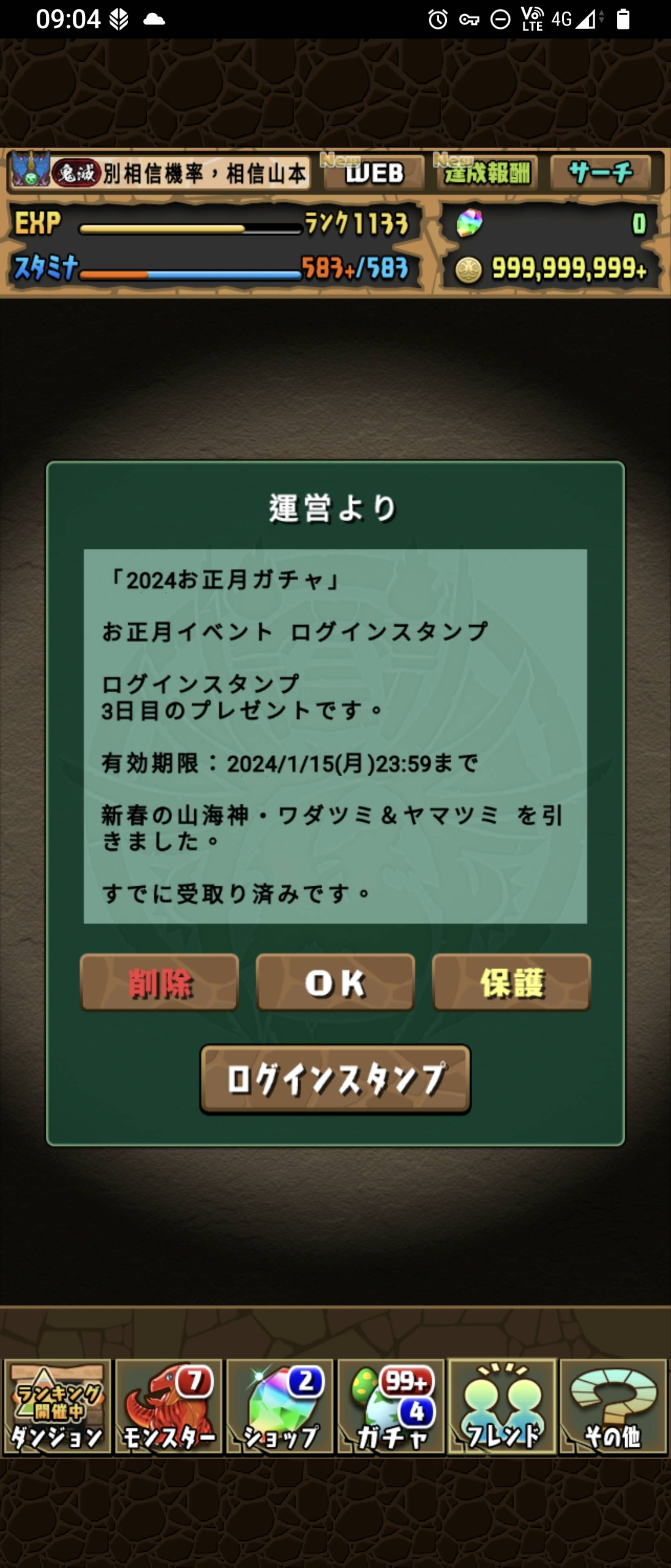Confirm the mail with the OK button
Image resolution: width=671 pixels, height=1568 pixels.
335,982
